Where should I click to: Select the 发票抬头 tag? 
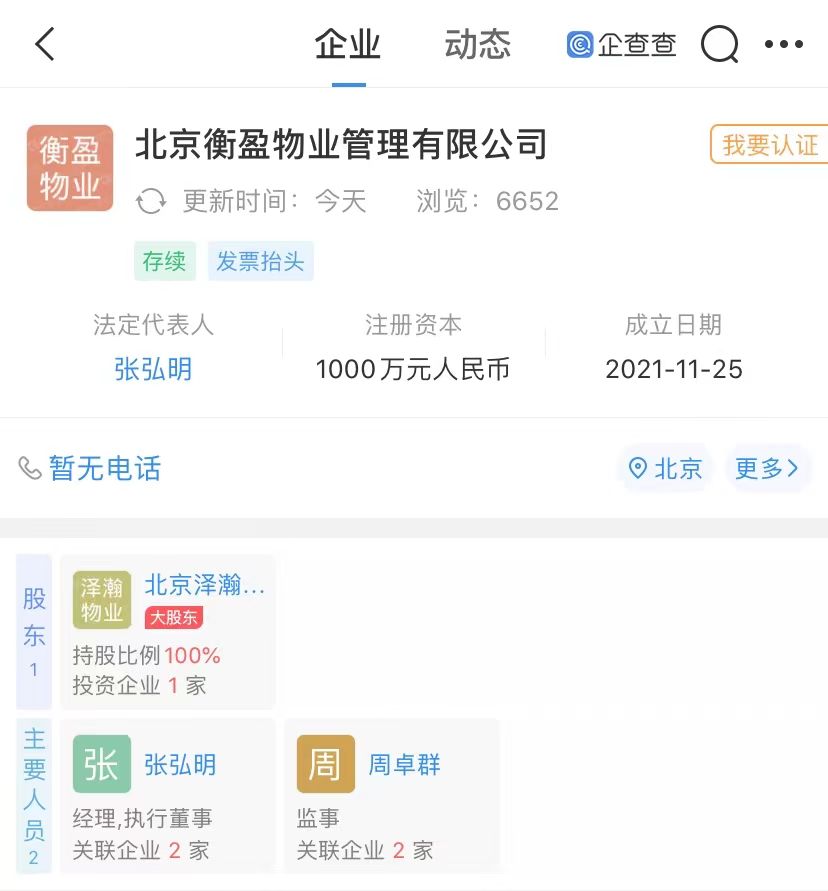coord(260,261)
